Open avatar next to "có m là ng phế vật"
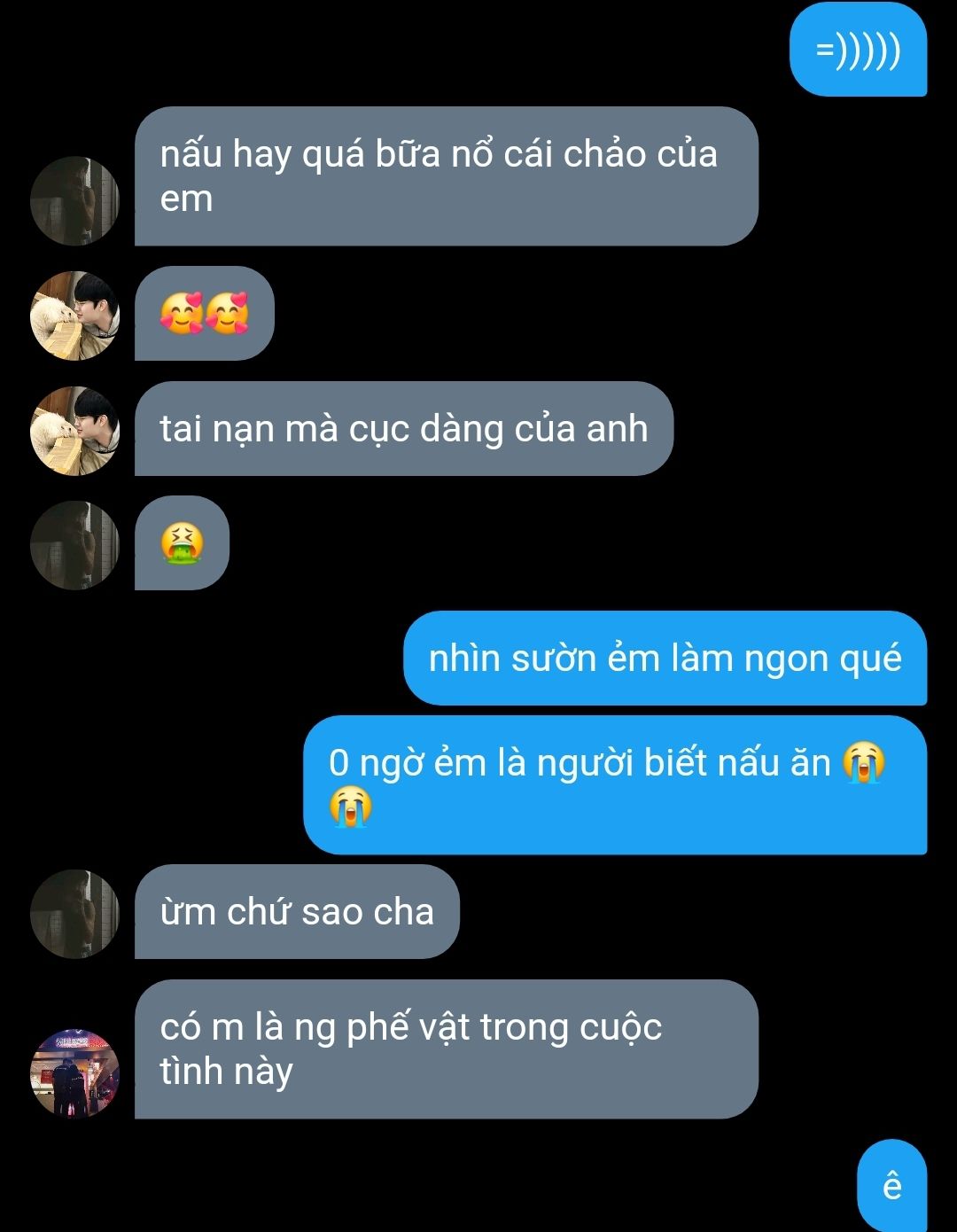The width and height of the screenshot is (957, 1232). [74, 1073]
